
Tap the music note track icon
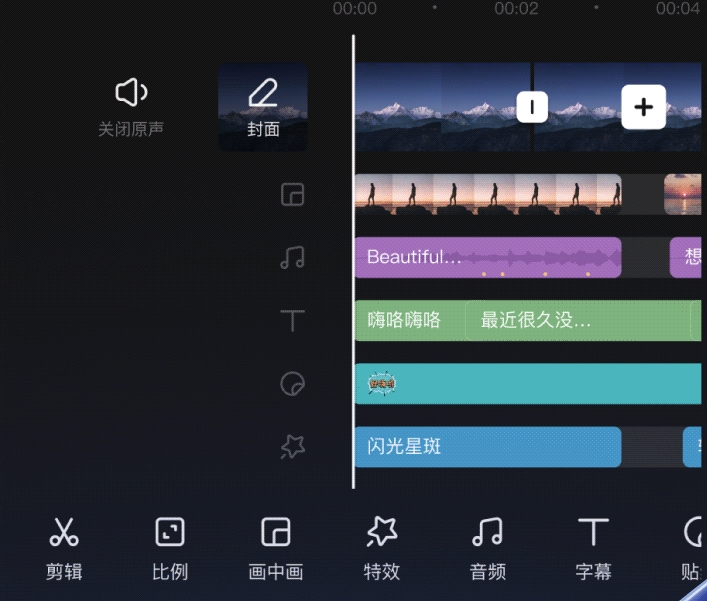coord(292,258)
